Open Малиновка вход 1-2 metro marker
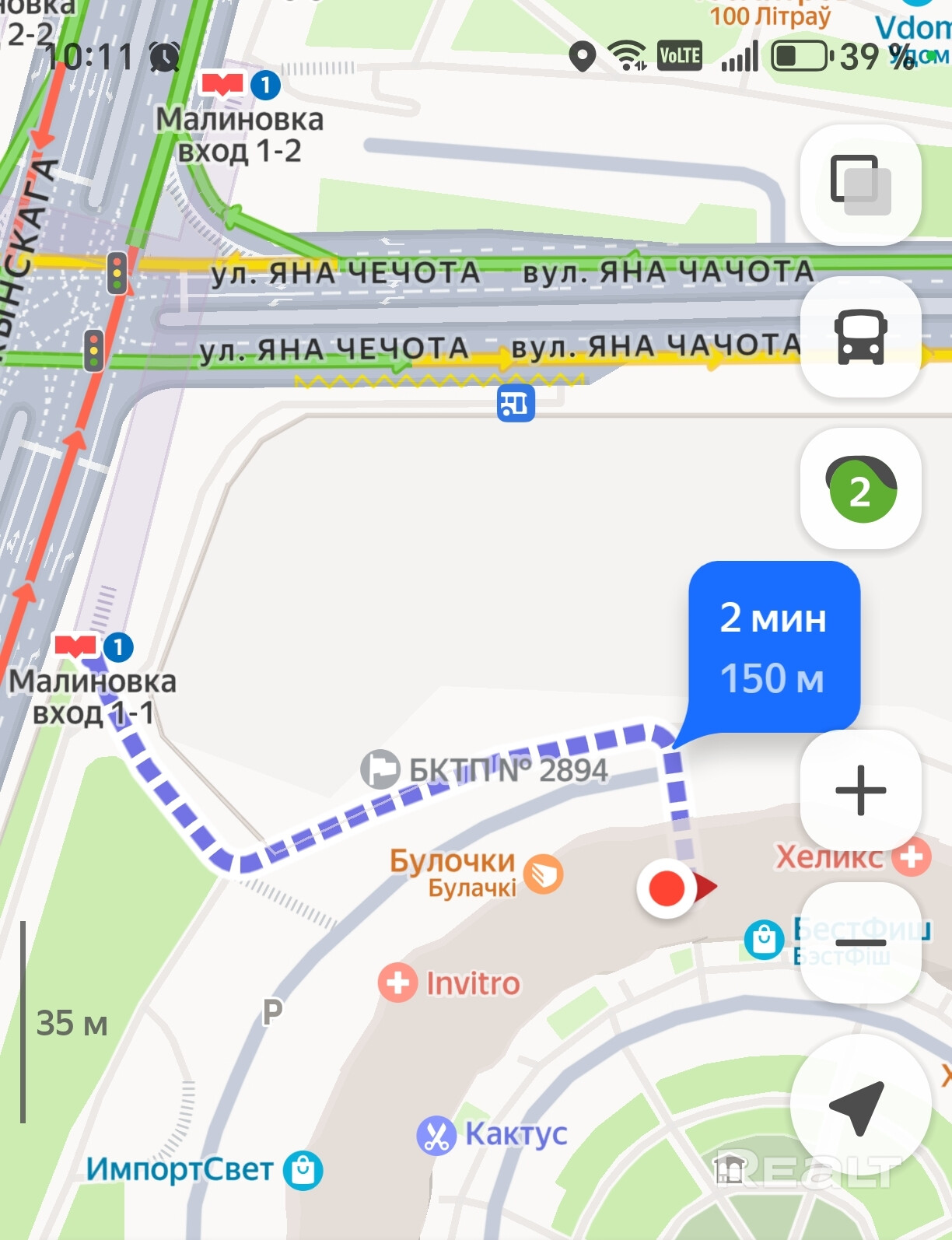Image resolution: width=952 pixels, height=1240 pixels. pyautogui.click(x=222, y=84)
